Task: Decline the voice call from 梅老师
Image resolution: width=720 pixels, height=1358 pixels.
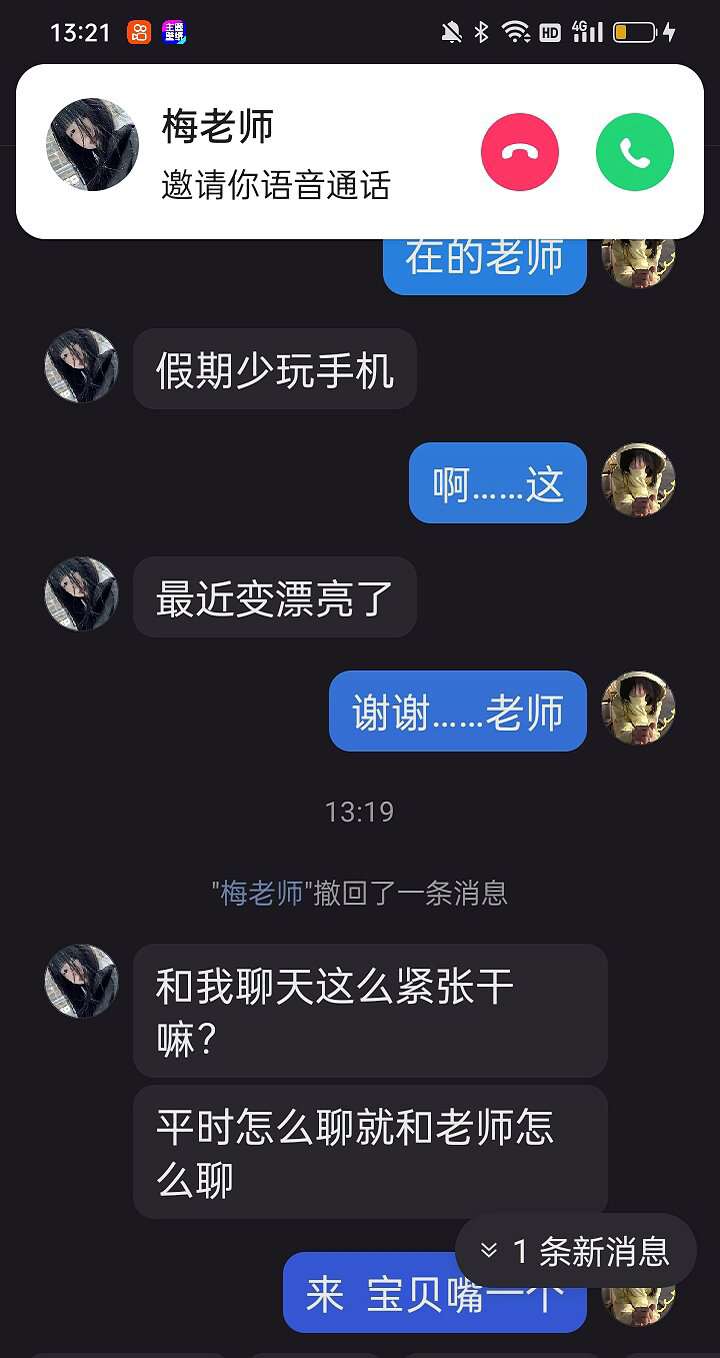Action: pos(520,153)
